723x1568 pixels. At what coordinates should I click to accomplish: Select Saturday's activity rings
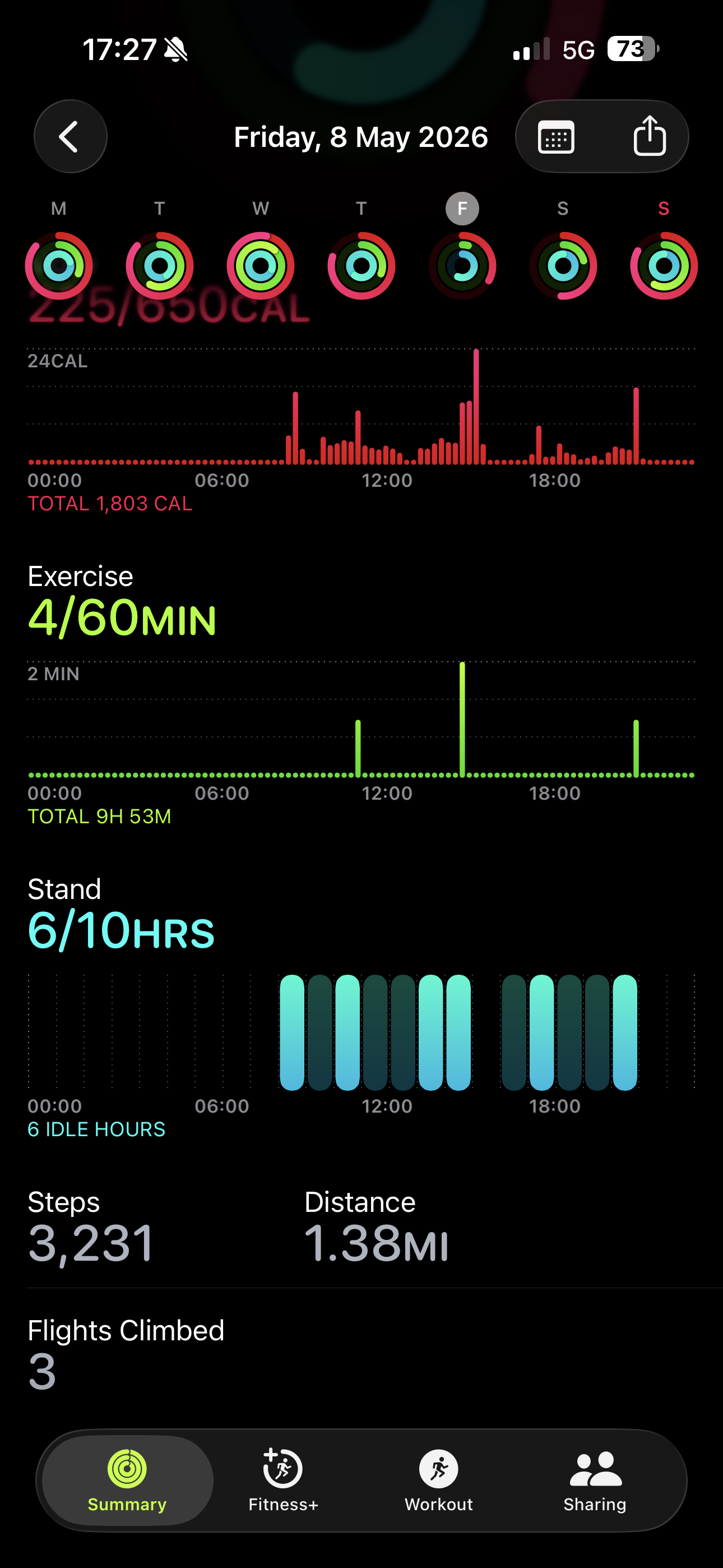click(563, 265)
